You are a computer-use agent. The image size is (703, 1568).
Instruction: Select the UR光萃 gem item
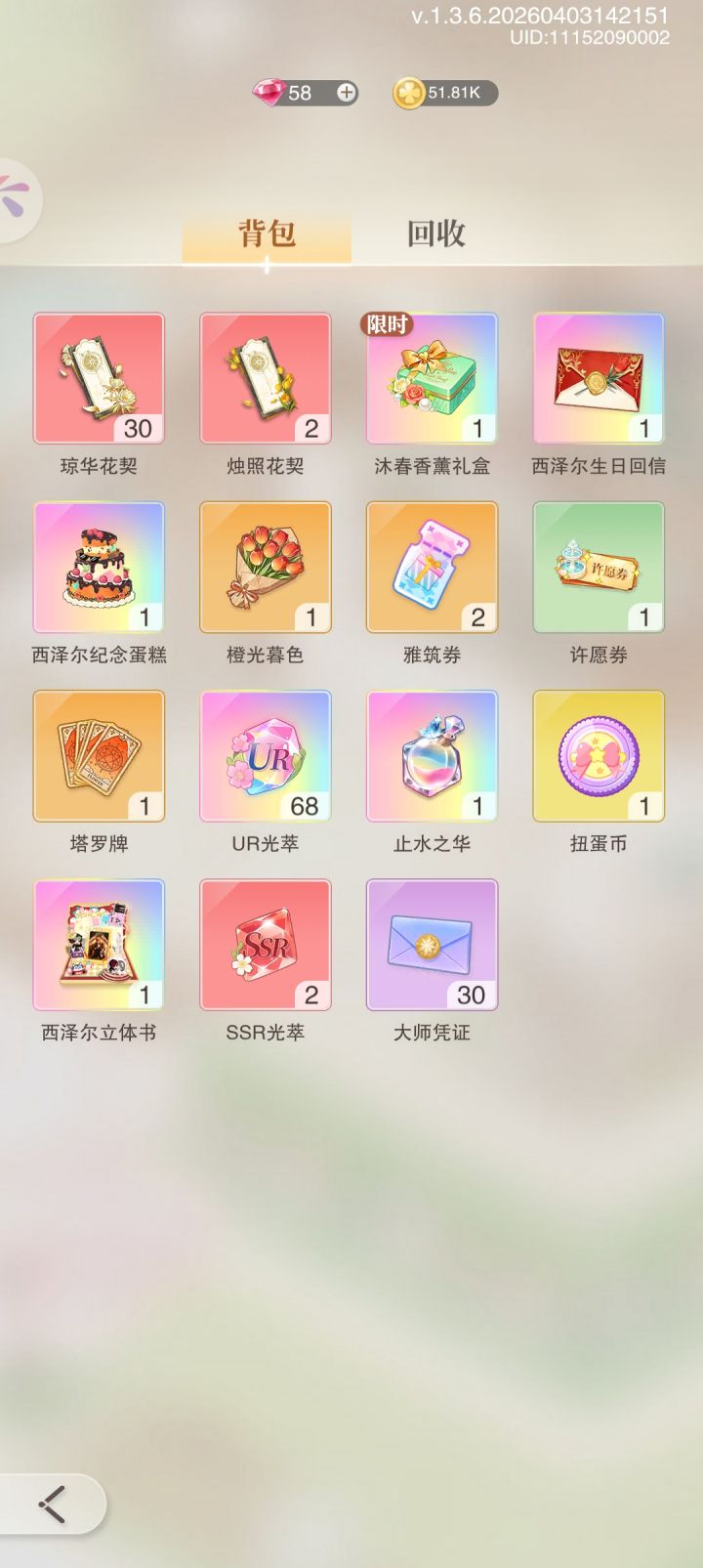(266, 754)
